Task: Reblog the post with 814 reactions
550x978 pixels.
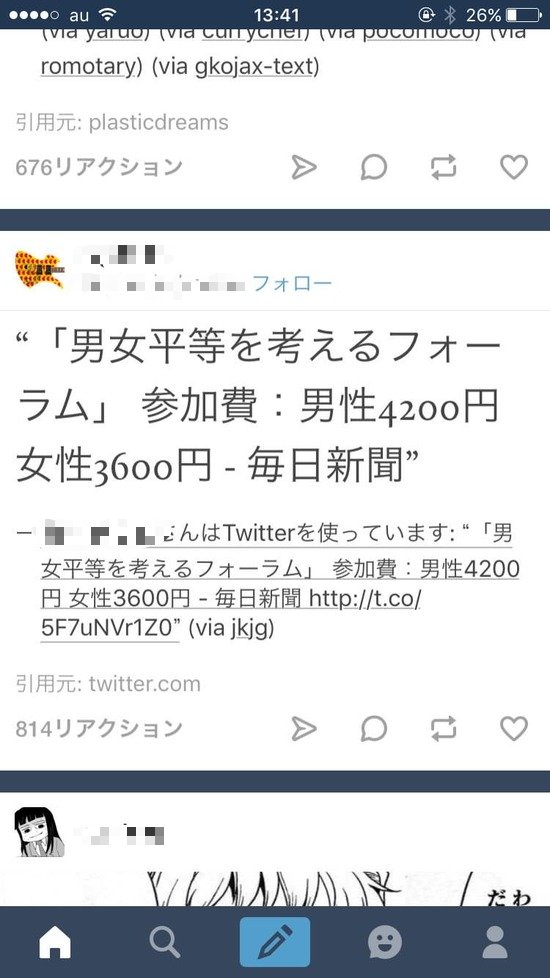Action: 443,728
